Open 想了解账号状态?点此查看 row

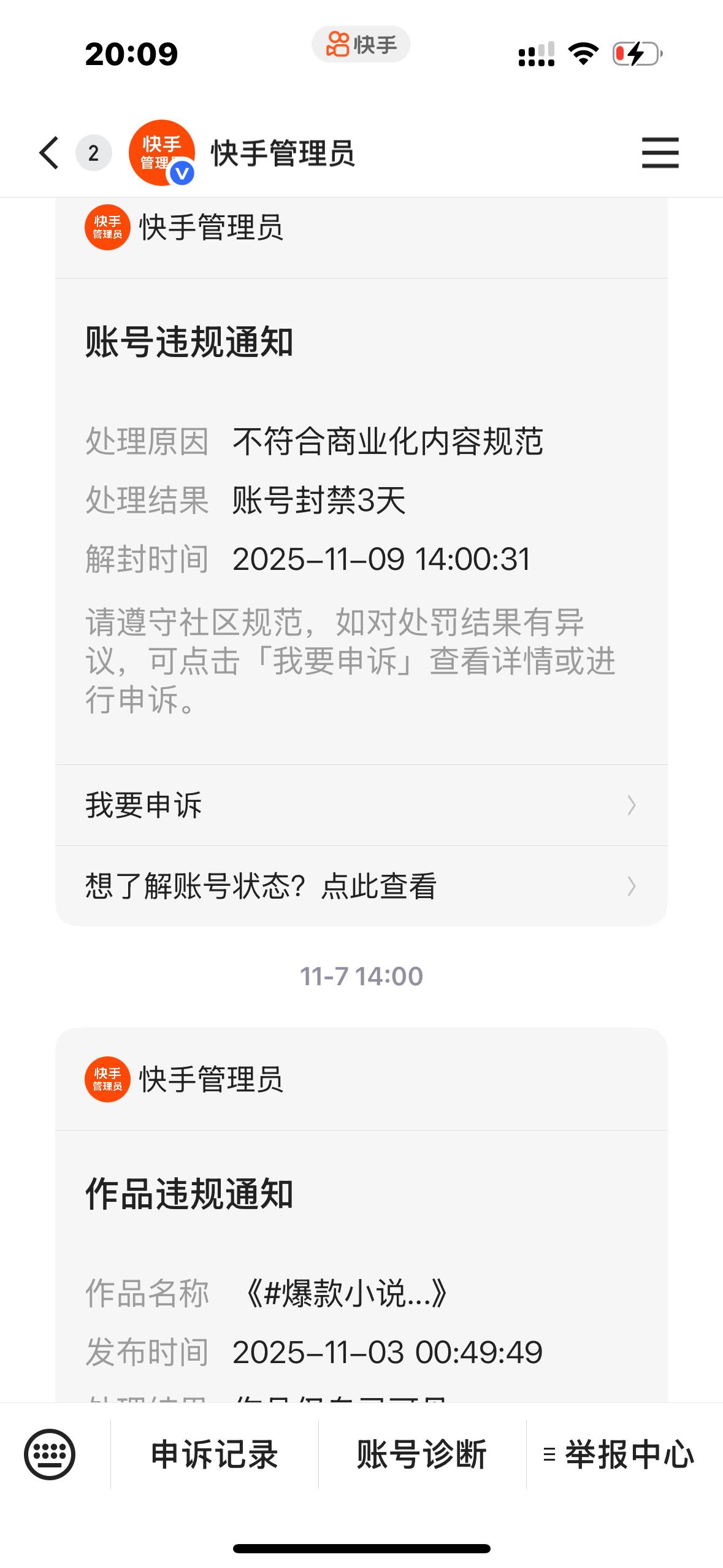click(x=361, y=886)
